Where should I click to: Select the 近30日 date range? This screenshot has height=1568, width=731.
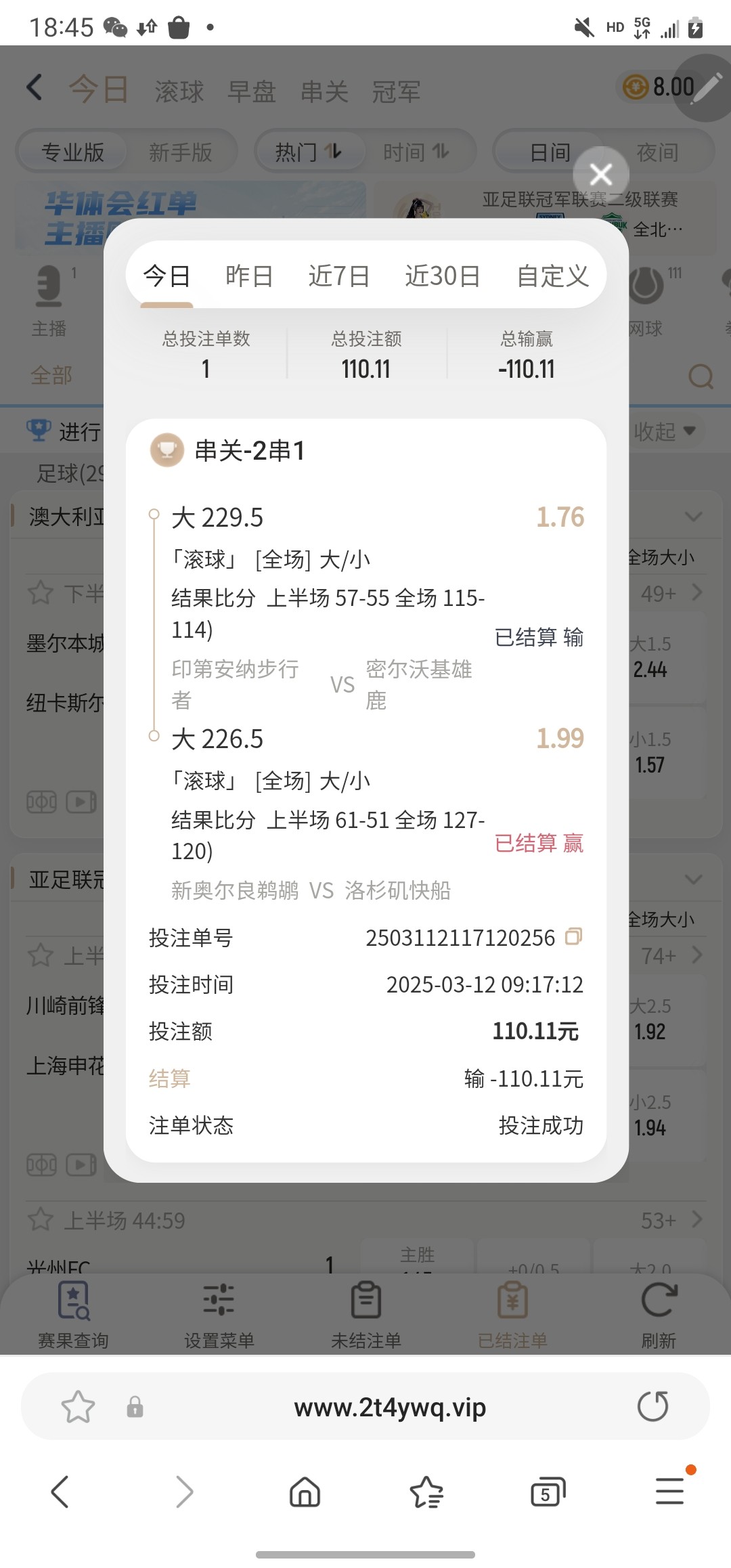coord(443,276)
